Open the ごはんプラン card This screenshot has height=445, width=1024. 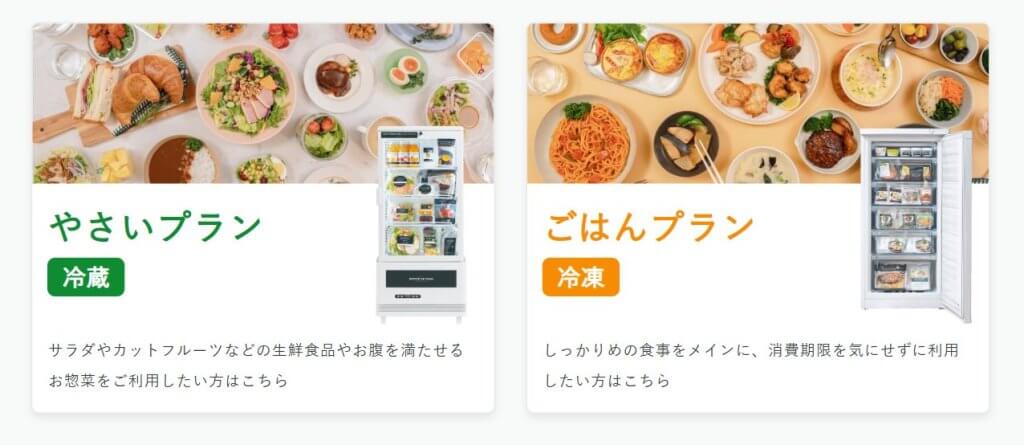click(x=650, y=228)
